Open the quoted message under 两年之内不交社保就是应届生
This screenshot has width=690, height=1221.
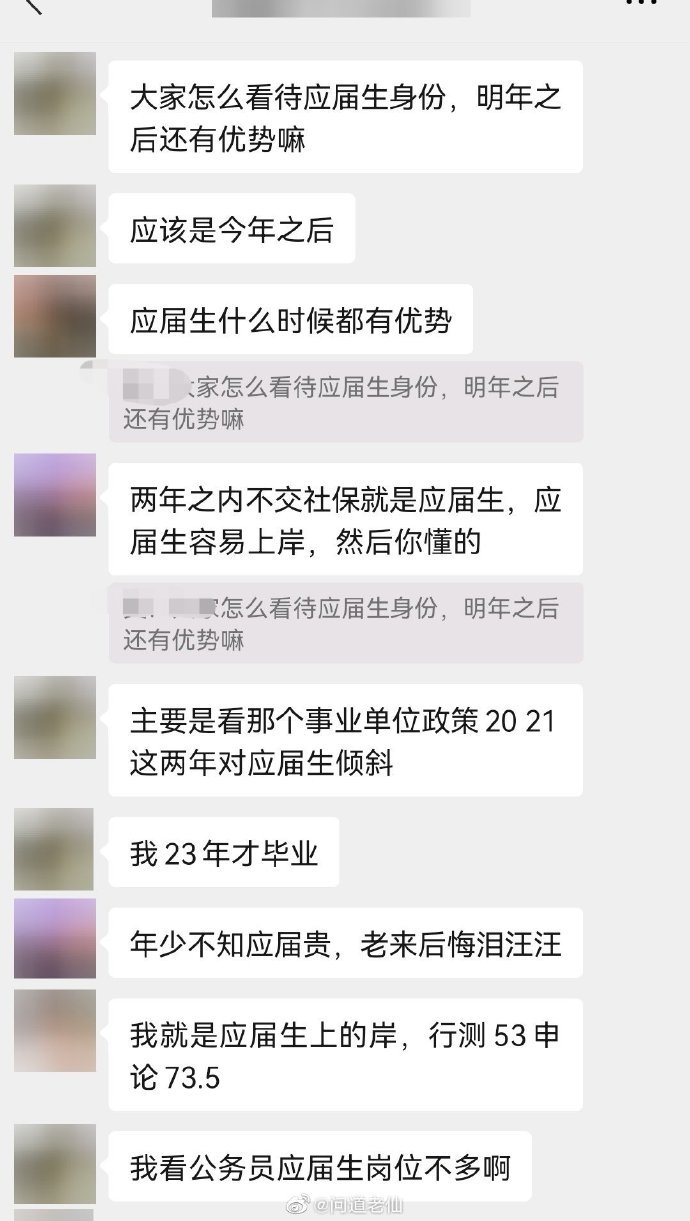point(346,623)
